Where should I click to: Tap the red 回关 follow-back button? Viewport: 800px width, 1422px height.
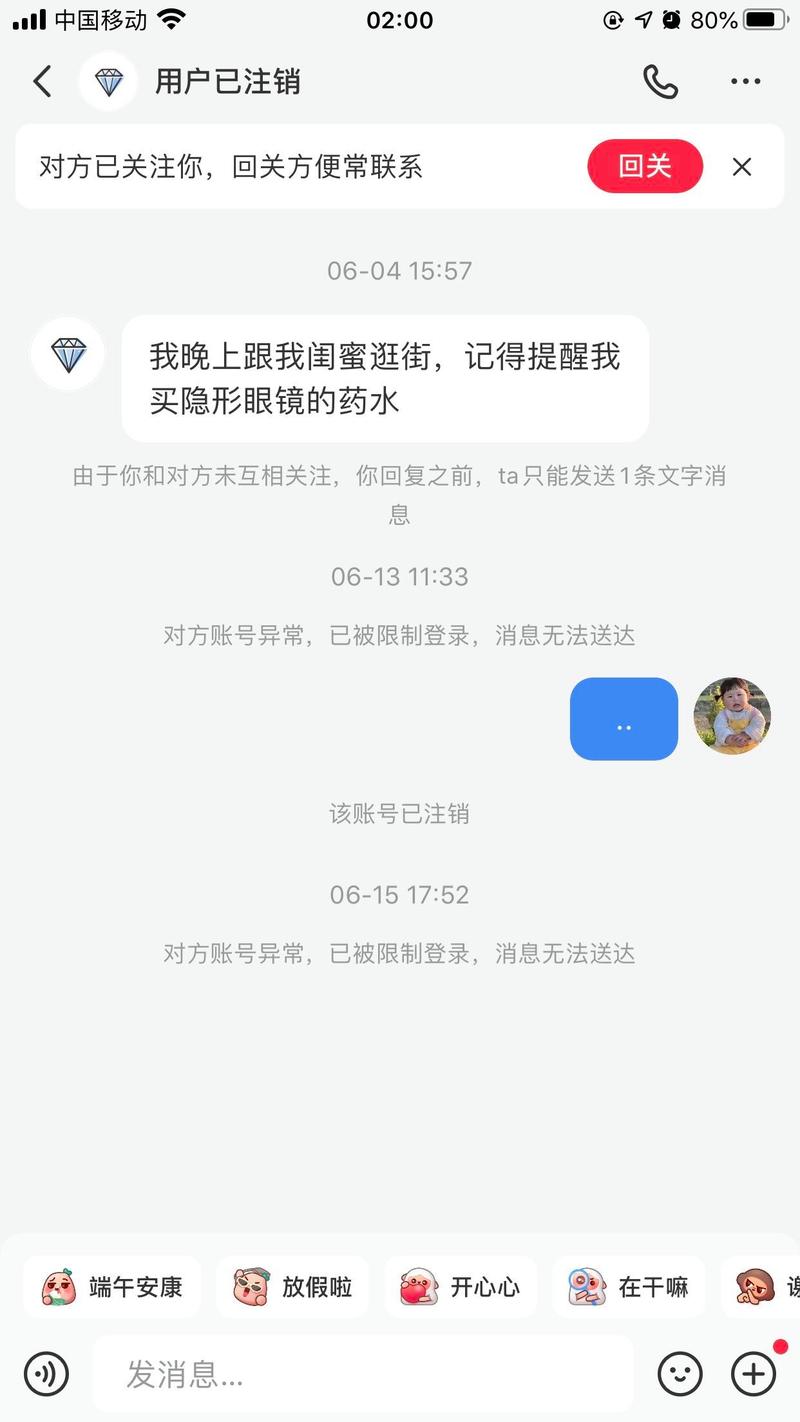(x=645, y=166)
